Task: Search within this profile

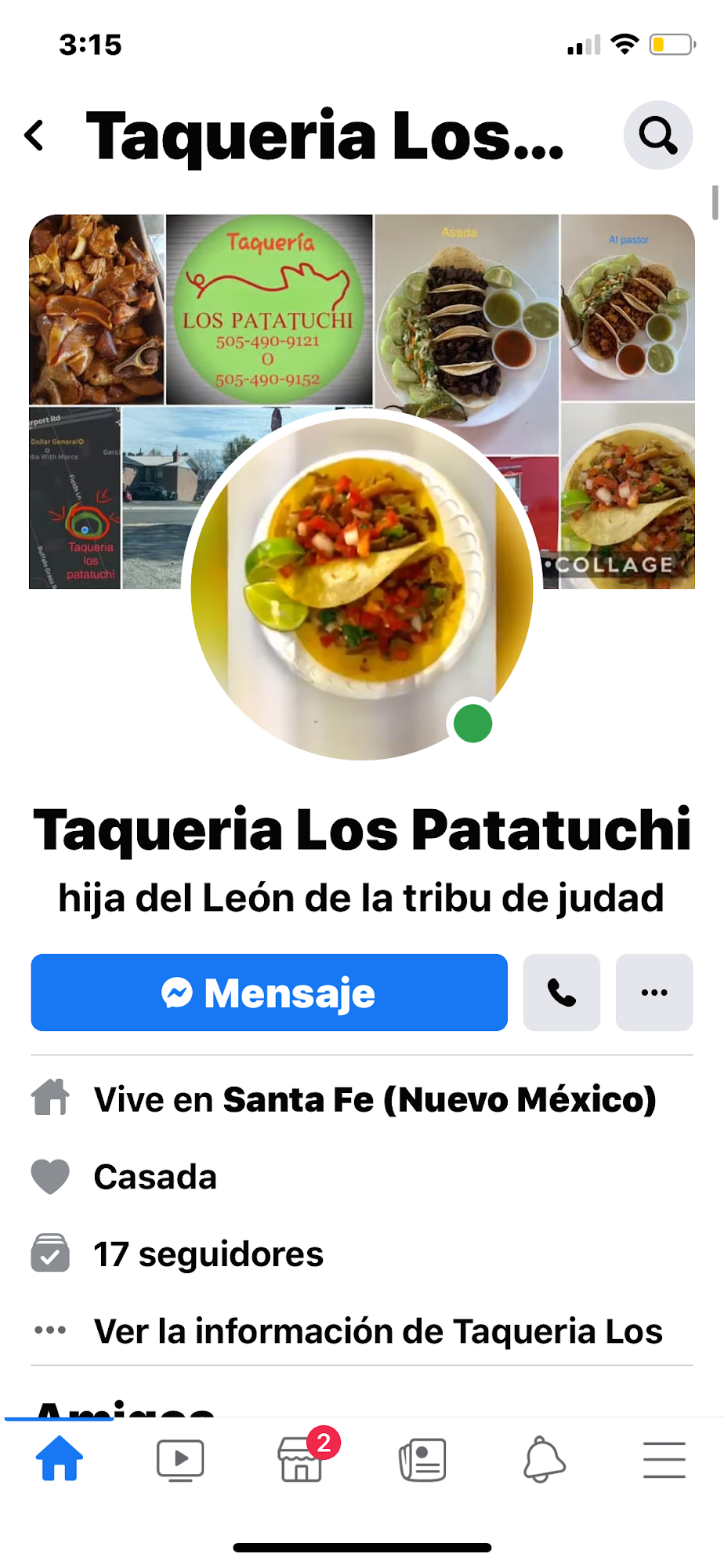Action: tap(657, 135)
